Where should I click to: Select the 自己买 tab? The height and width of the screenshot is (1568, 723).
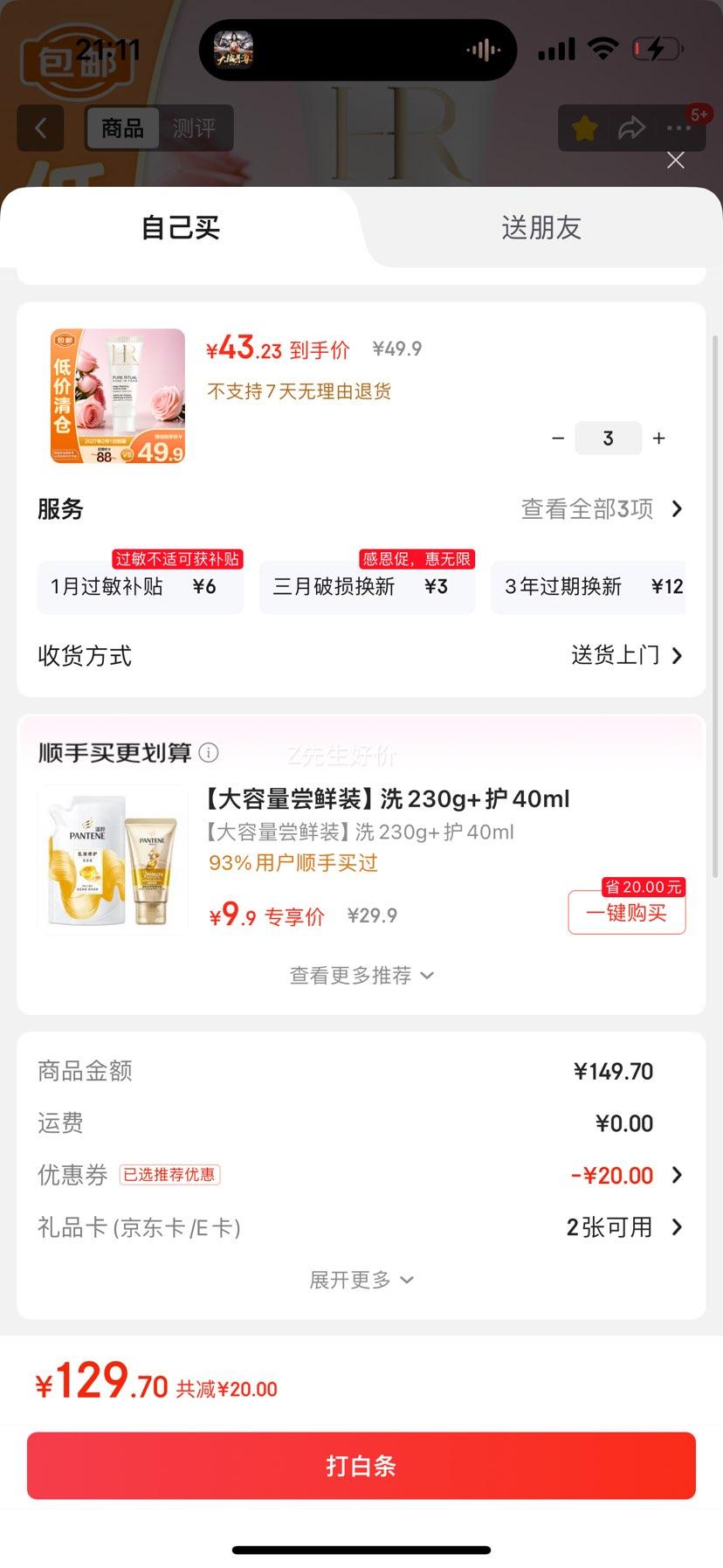181,228
